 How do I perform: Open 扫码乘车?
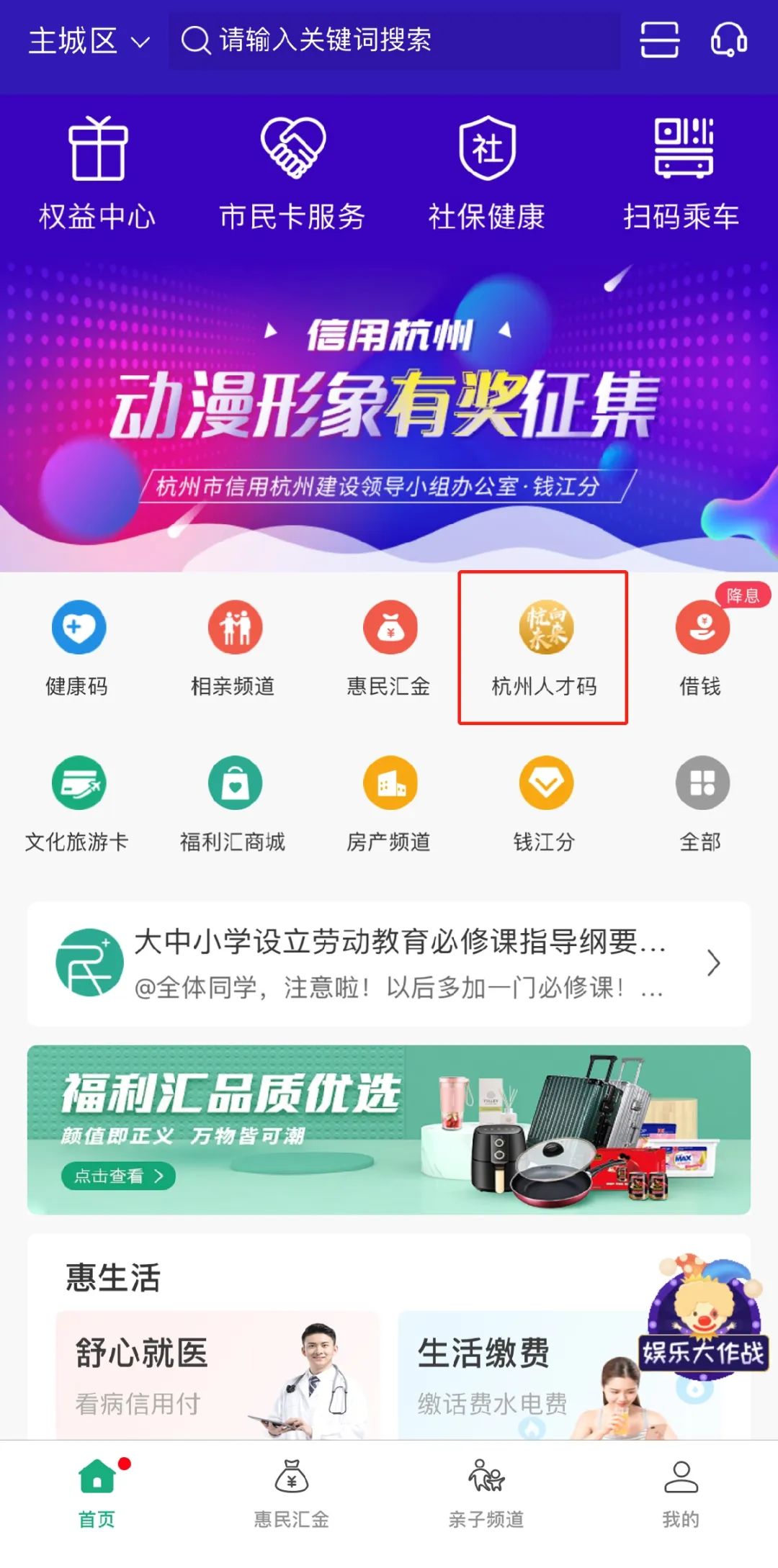point(681,174)
